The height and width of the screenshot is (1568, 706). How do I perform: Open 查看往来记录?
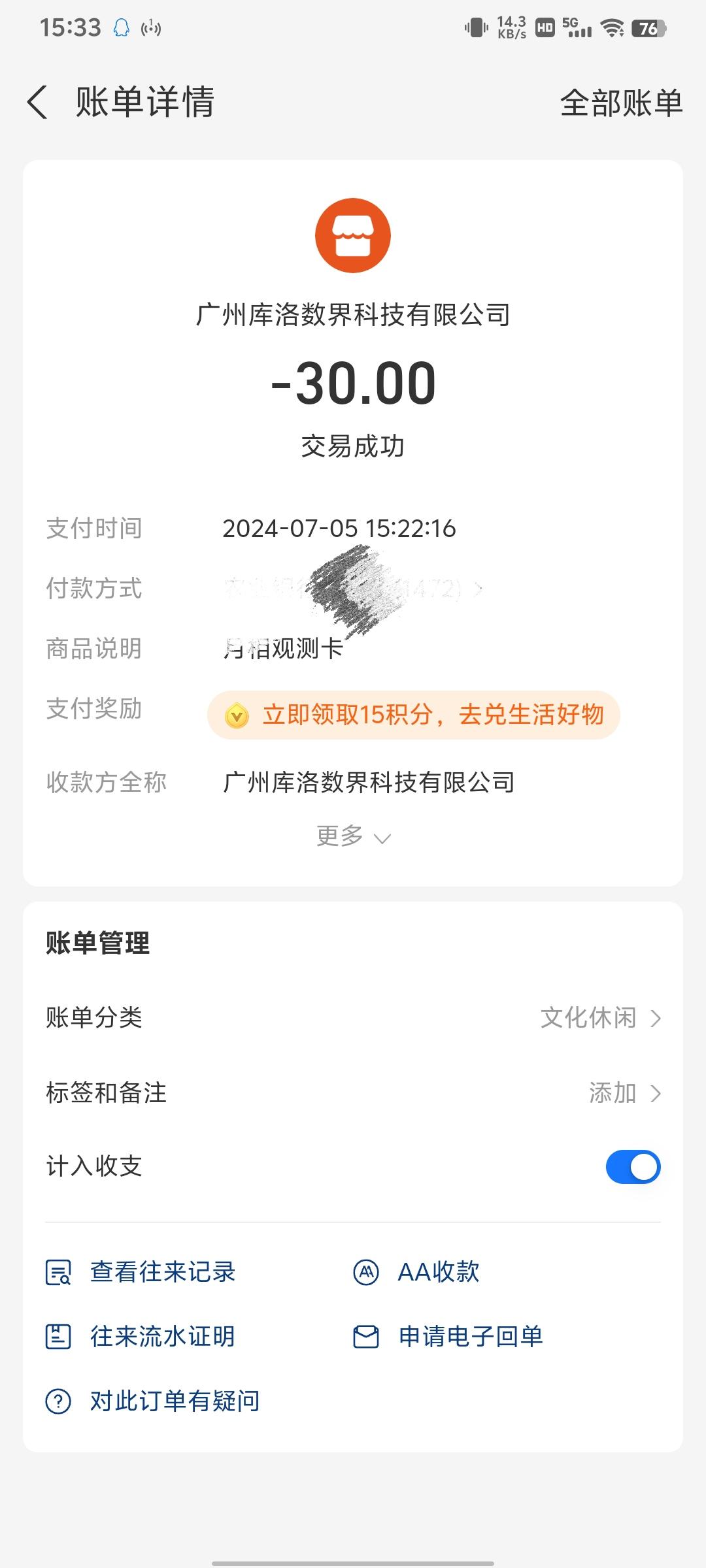click(162, 1272)
